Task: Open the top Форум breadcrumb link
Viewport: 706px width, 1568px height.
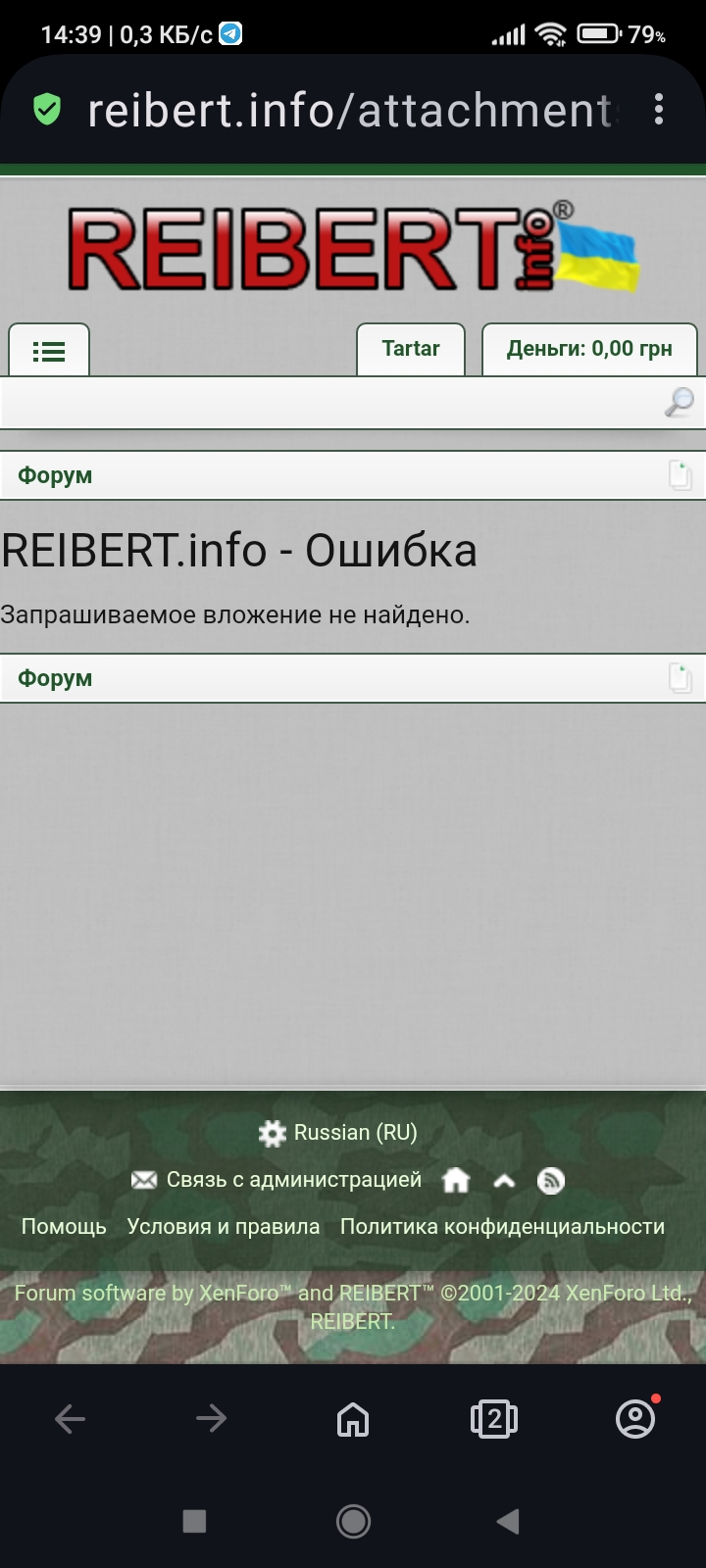Action: click(55, 475)
